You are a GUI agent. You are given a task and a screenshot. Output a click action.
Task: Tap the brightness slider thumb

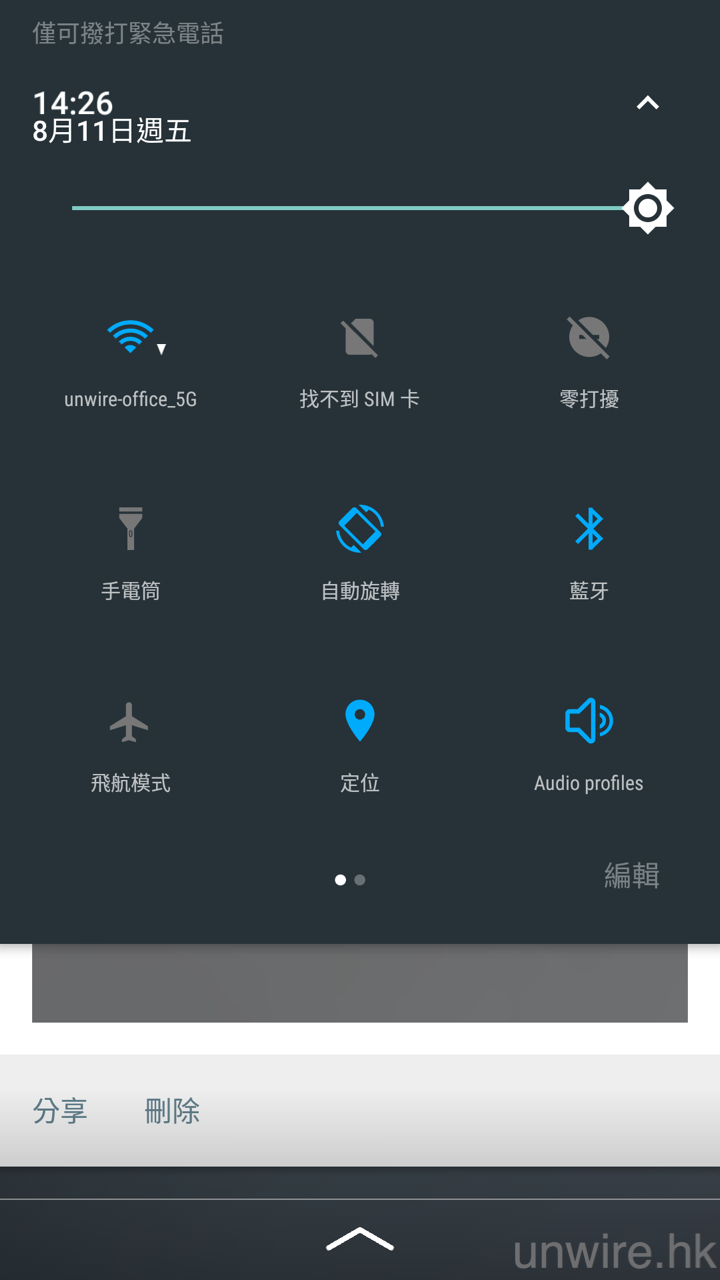[648, 208]
